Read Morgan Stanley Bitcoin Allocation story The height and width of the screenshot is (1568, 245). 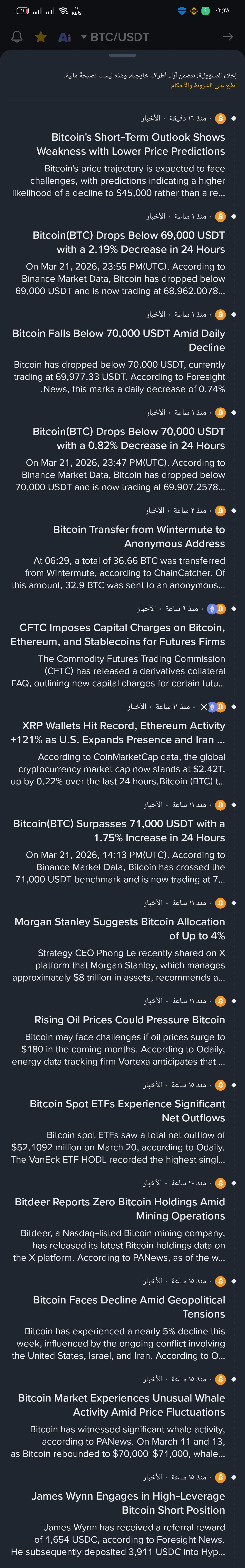(x=120, y=928)
